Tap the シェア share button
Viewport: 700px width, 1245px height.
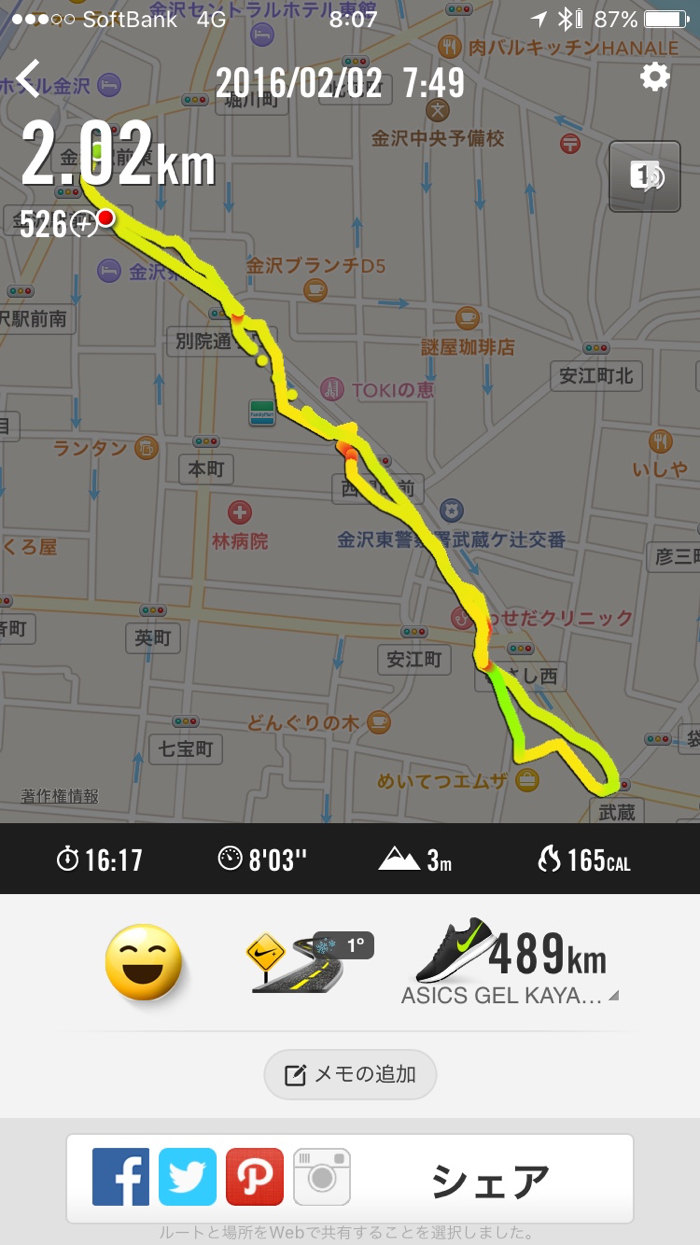click(x=490, y=1181)
